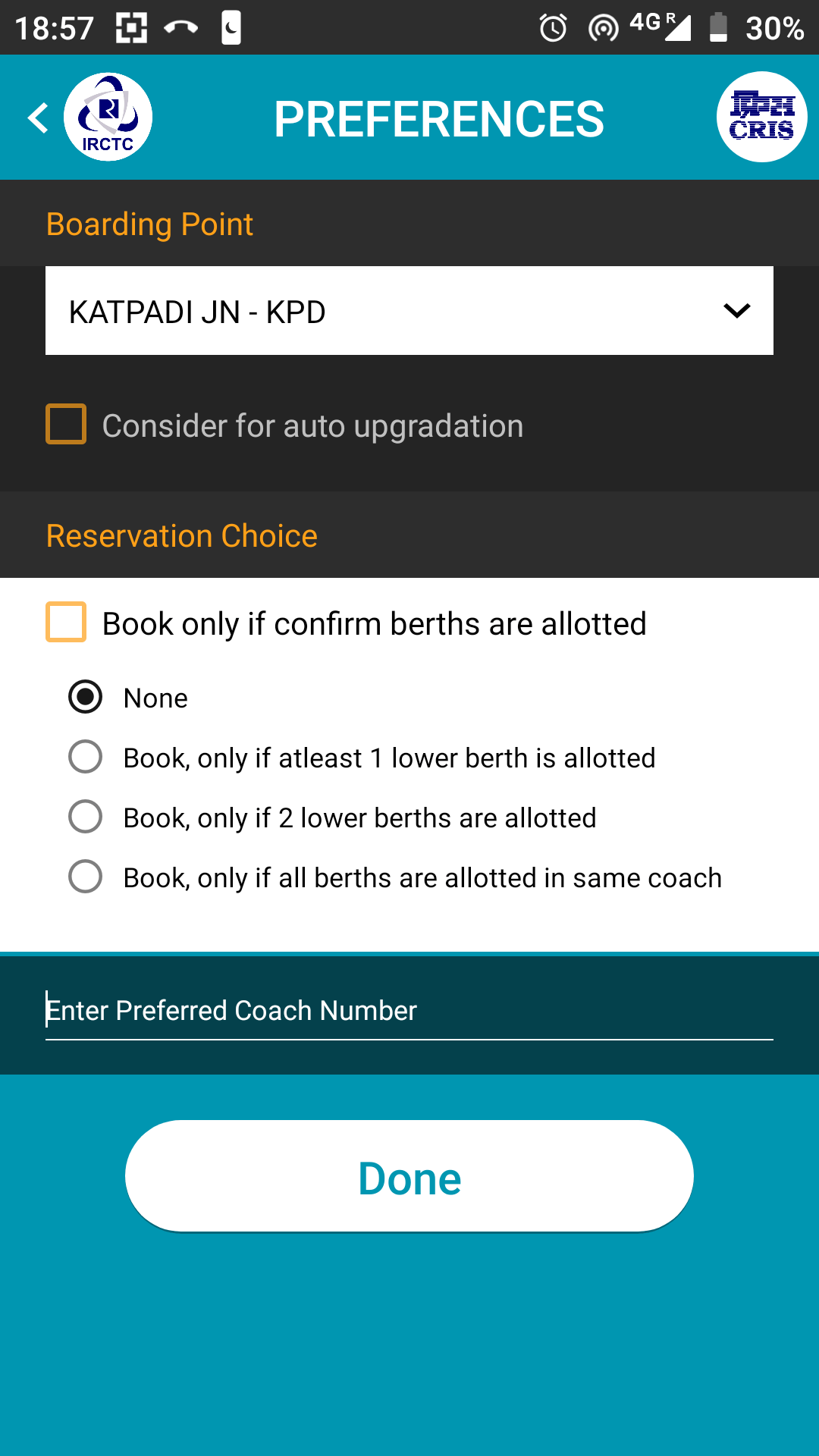
Task: Go back using the header arrow
Action: tap(38, 118)
